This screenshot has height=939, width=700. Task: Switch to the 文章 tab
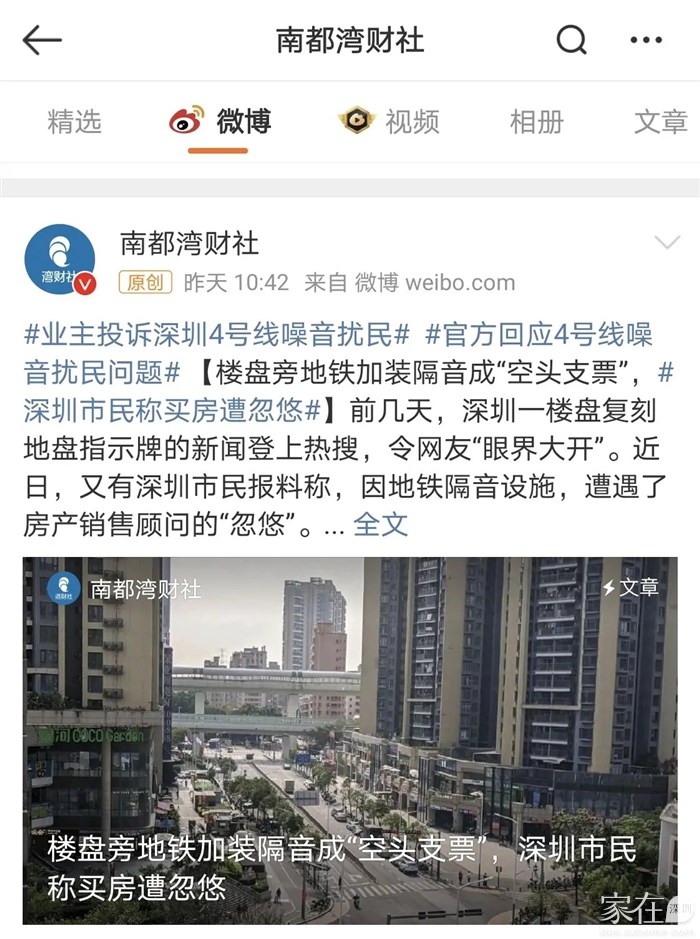click(660, 122)
